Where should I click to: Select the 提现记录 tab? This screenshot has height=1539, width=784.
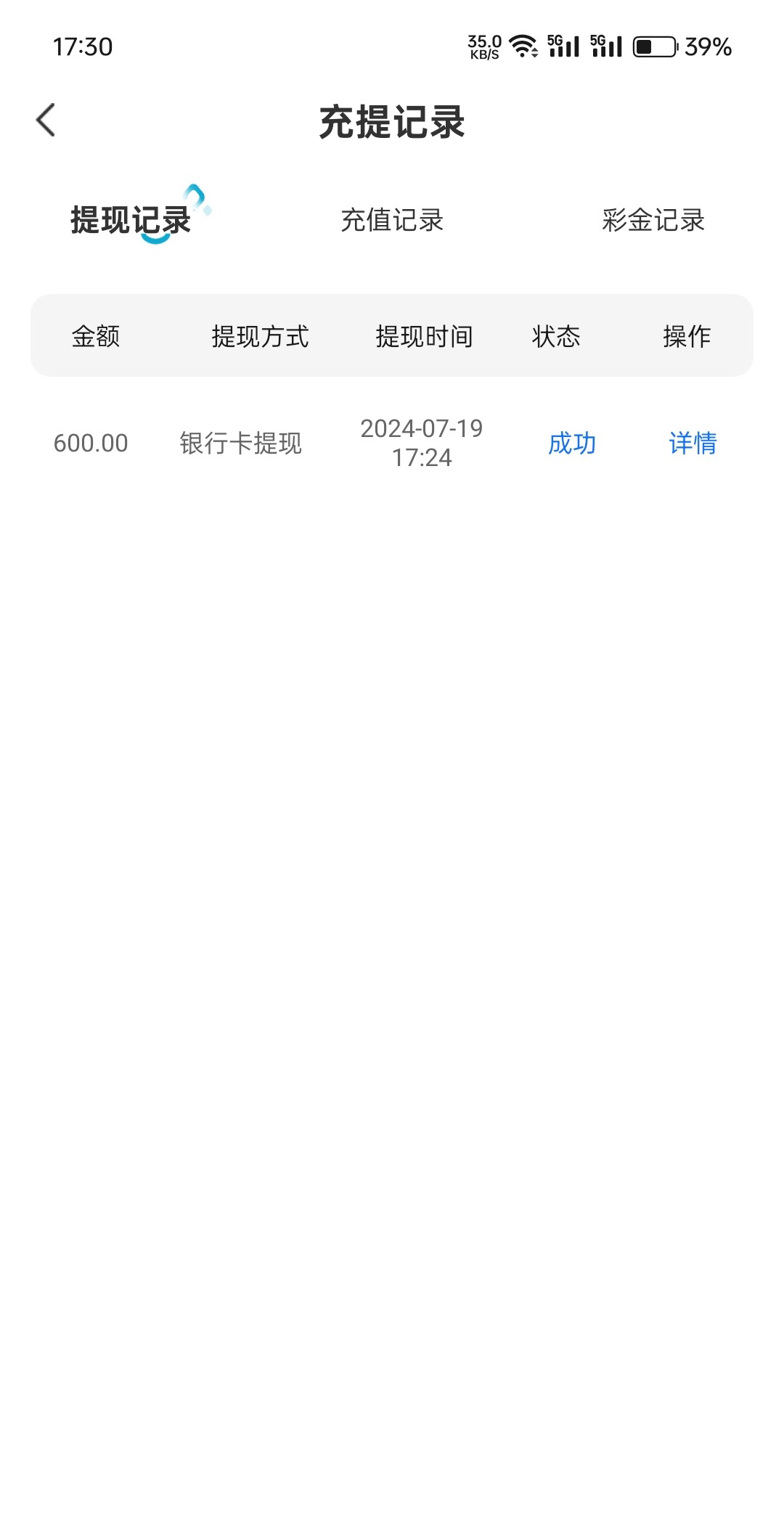point(131,220)
